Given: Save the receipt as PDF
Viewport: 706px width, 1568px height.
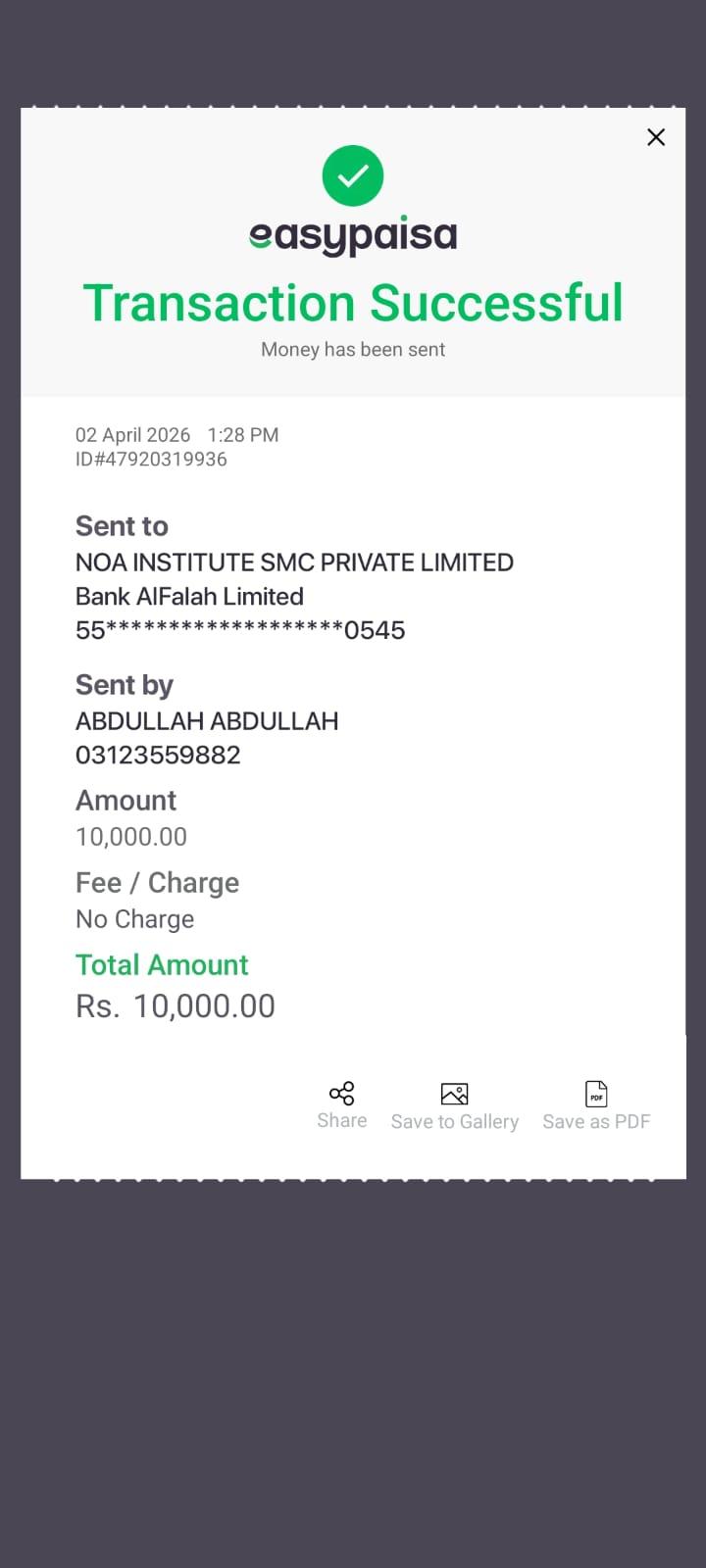Looking at the screenshot, I should pos(596,1105).
